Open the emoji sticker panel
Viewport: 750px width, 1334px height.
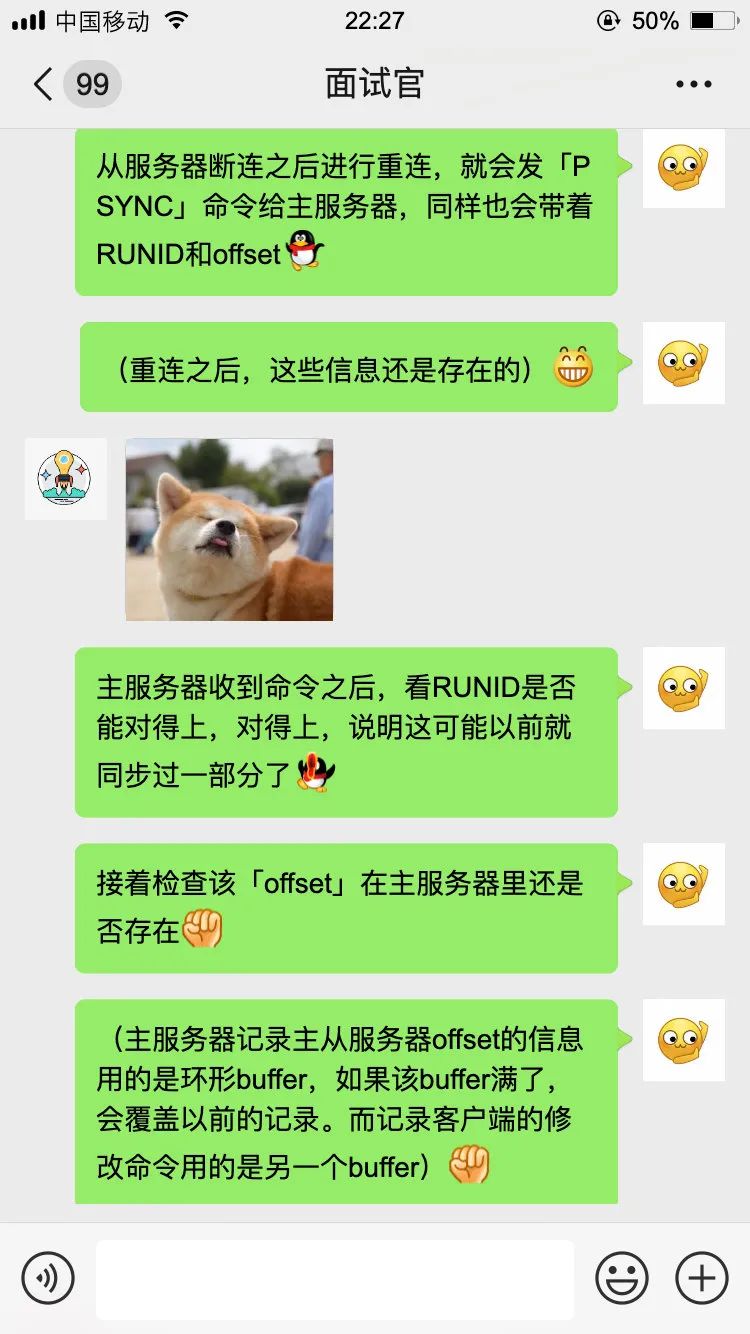click(622, 1278)
